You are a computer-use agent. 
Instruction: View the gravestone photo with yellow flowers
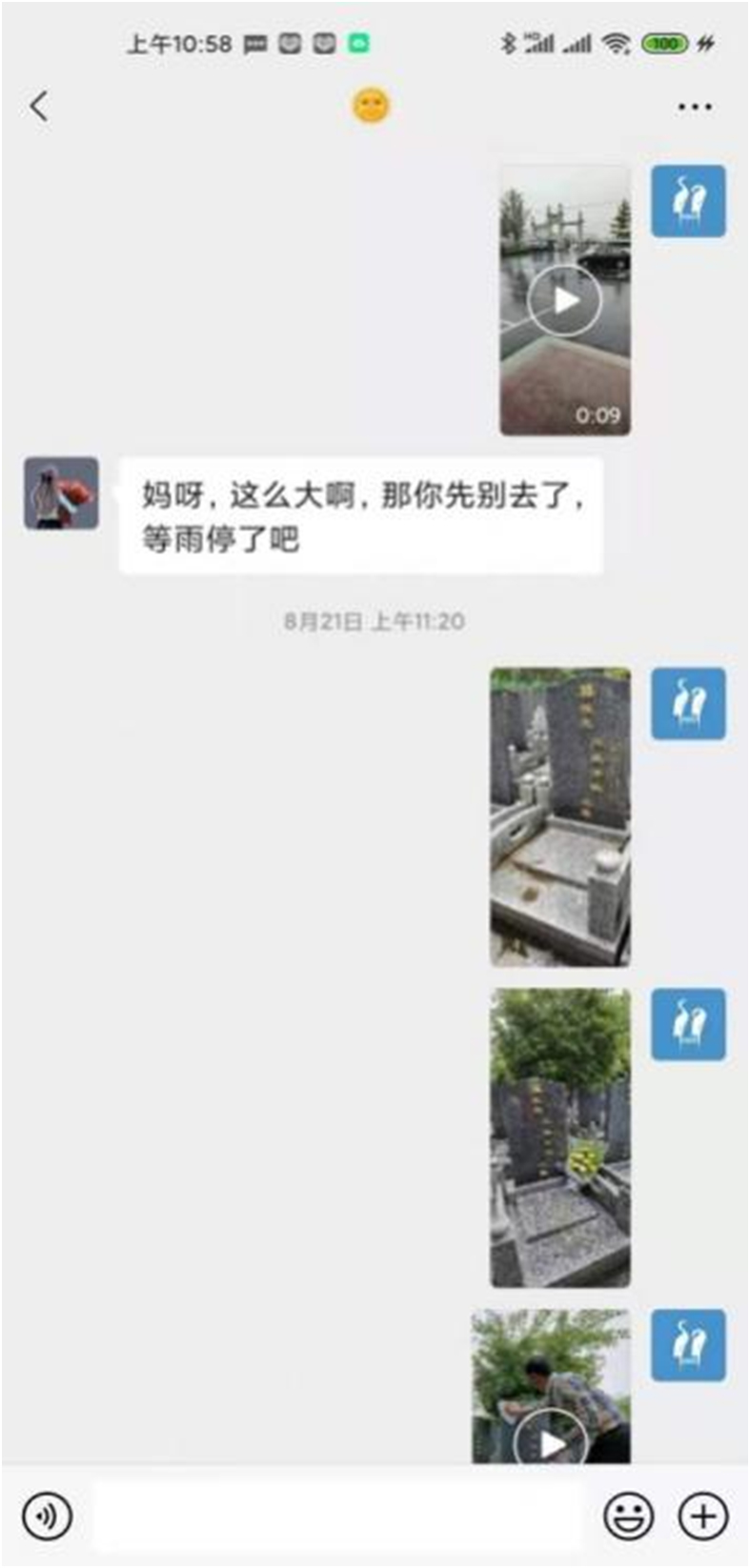560,1137
